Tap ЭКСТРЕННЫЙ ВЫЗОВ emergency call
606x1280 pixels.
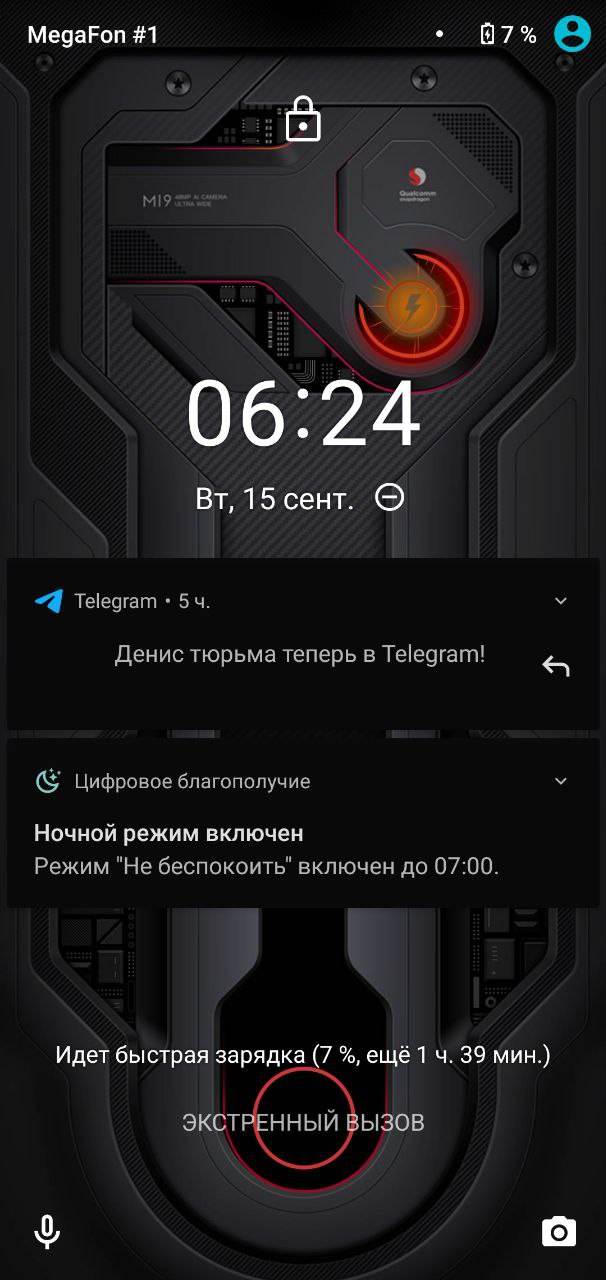click(303, 1122)
